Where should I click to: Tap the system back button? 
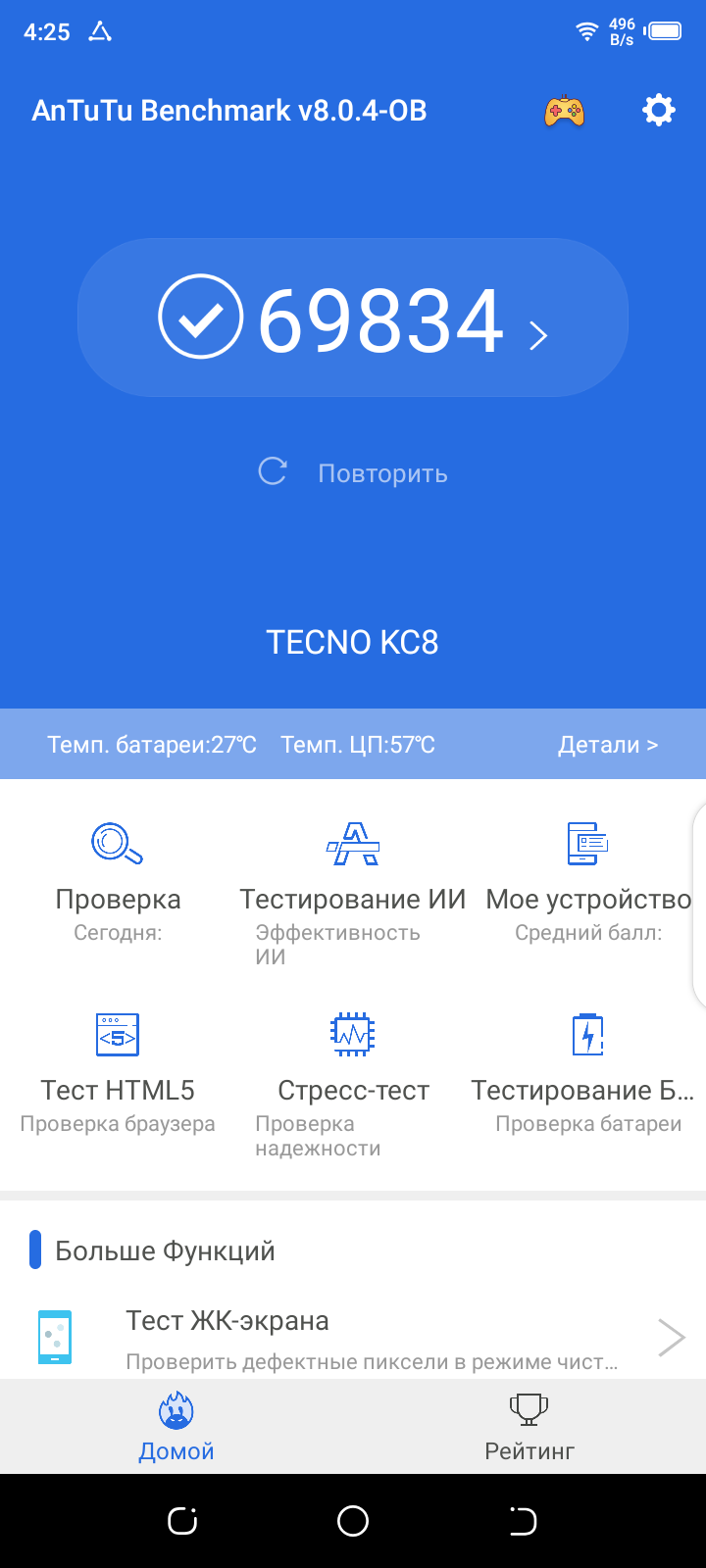click(x=523, y=1521)
